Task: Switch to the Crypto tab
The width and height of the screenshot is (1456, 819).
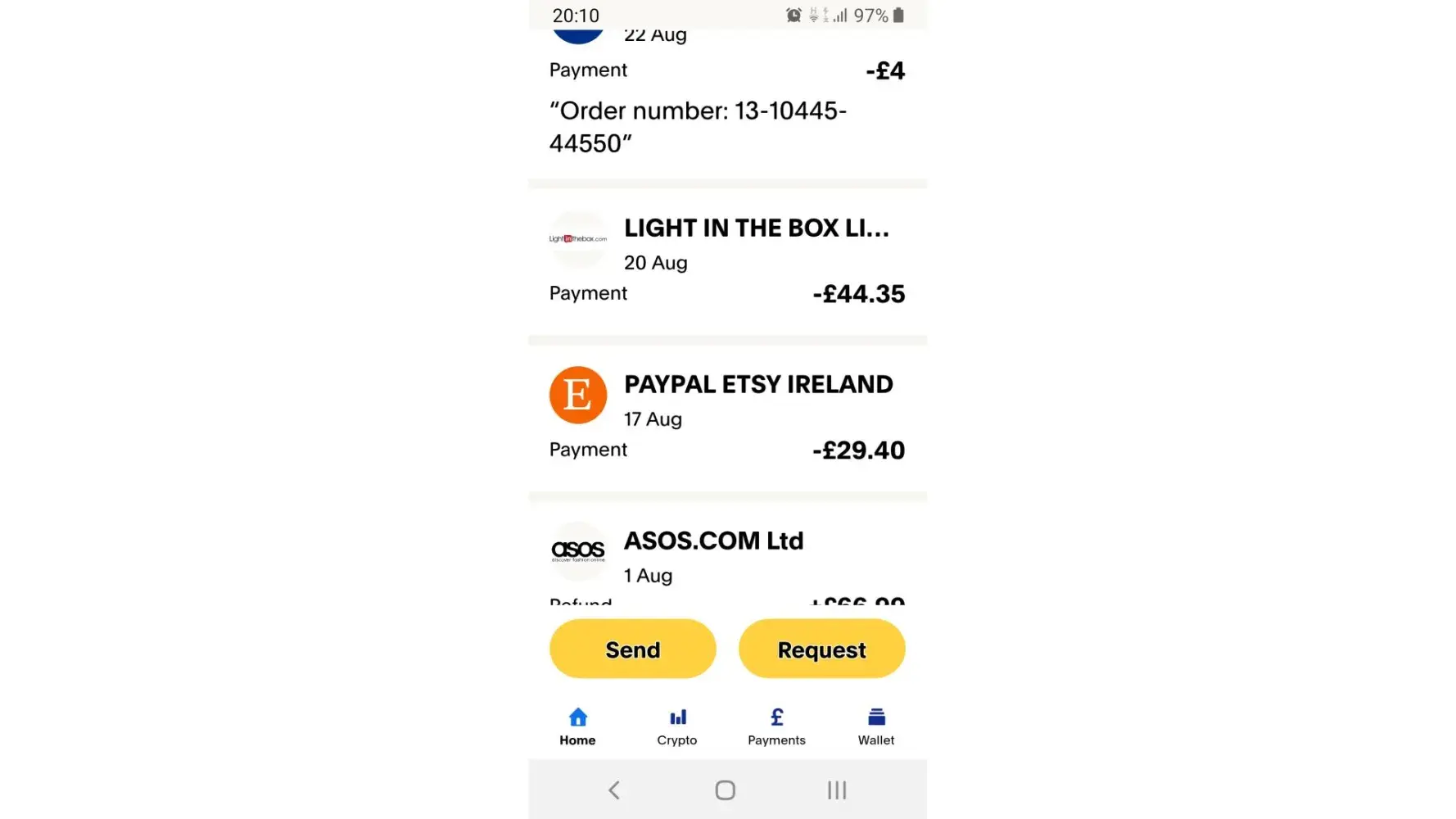Action: [x=677, y=726]
